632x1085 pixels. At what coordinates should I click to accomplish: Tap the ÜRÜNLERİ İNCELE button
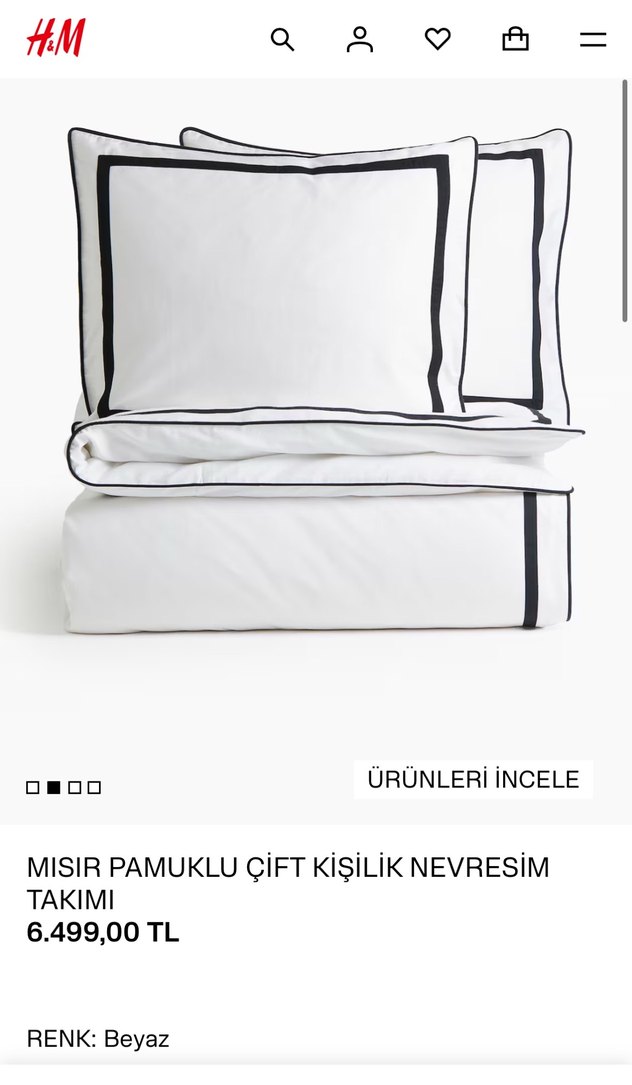coord(473,780)
